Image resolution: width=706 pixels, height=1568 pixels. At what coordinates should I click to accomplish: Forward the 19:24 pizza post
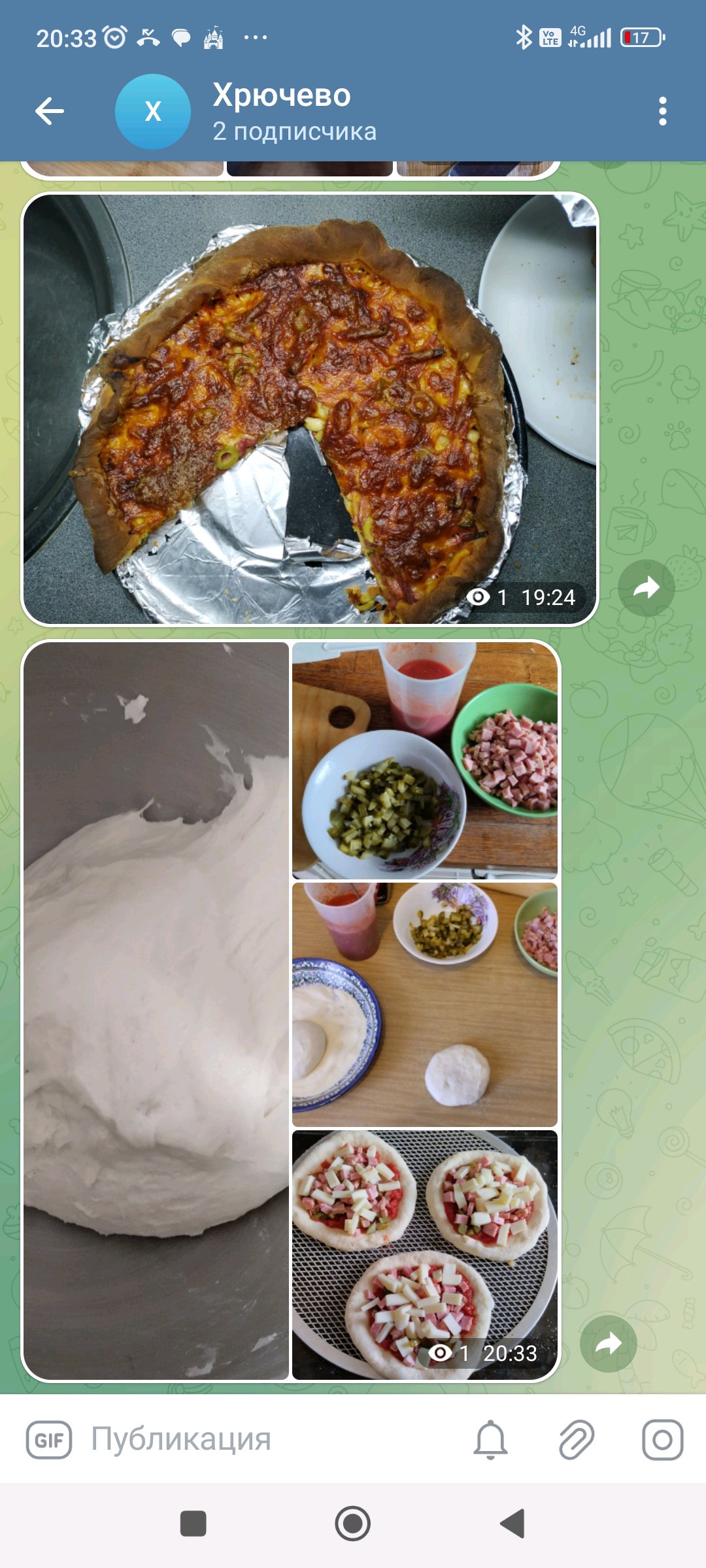(x=646, y=588)
